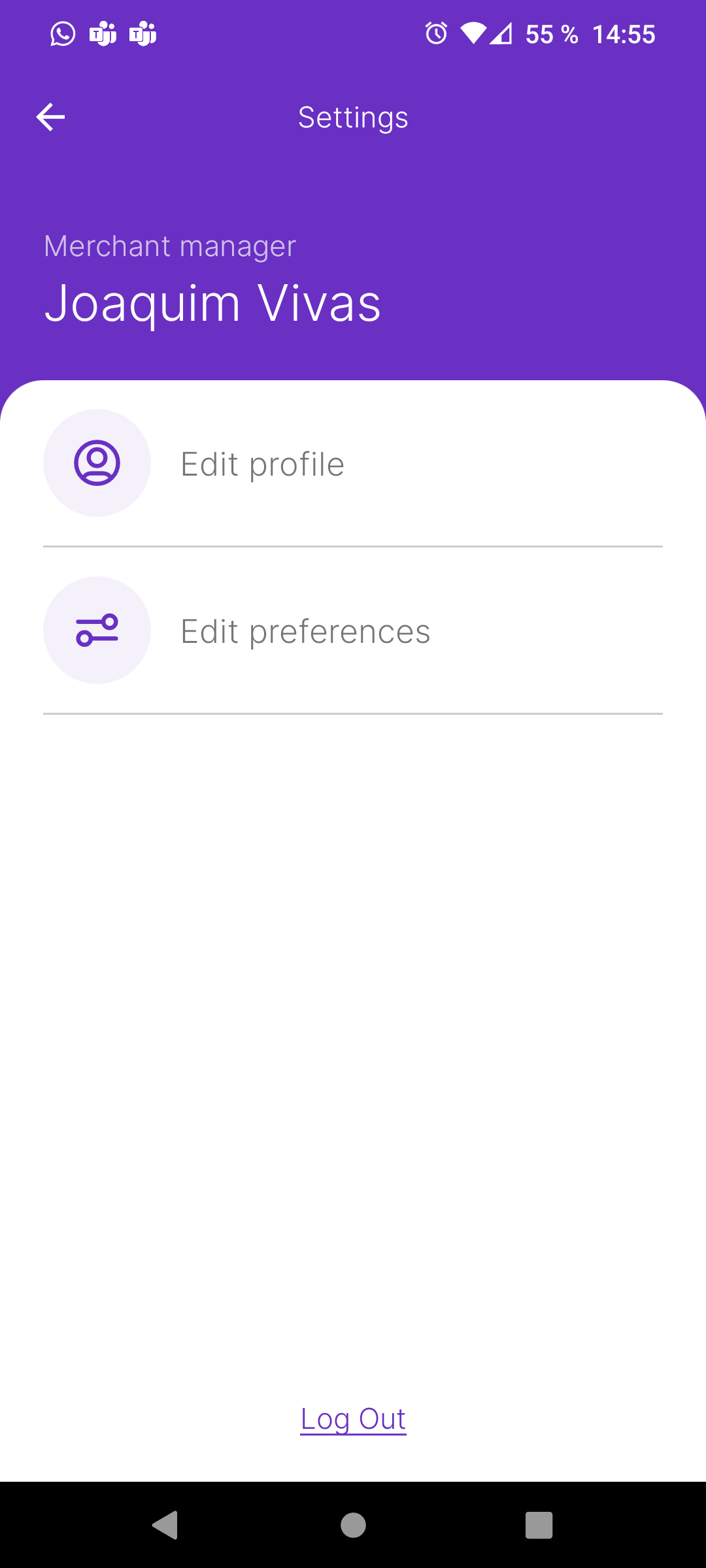Screen dimensions: 706x1568
Task: Open WhatsApp from the status bar notification icon
Action: [x=62, y=33]
